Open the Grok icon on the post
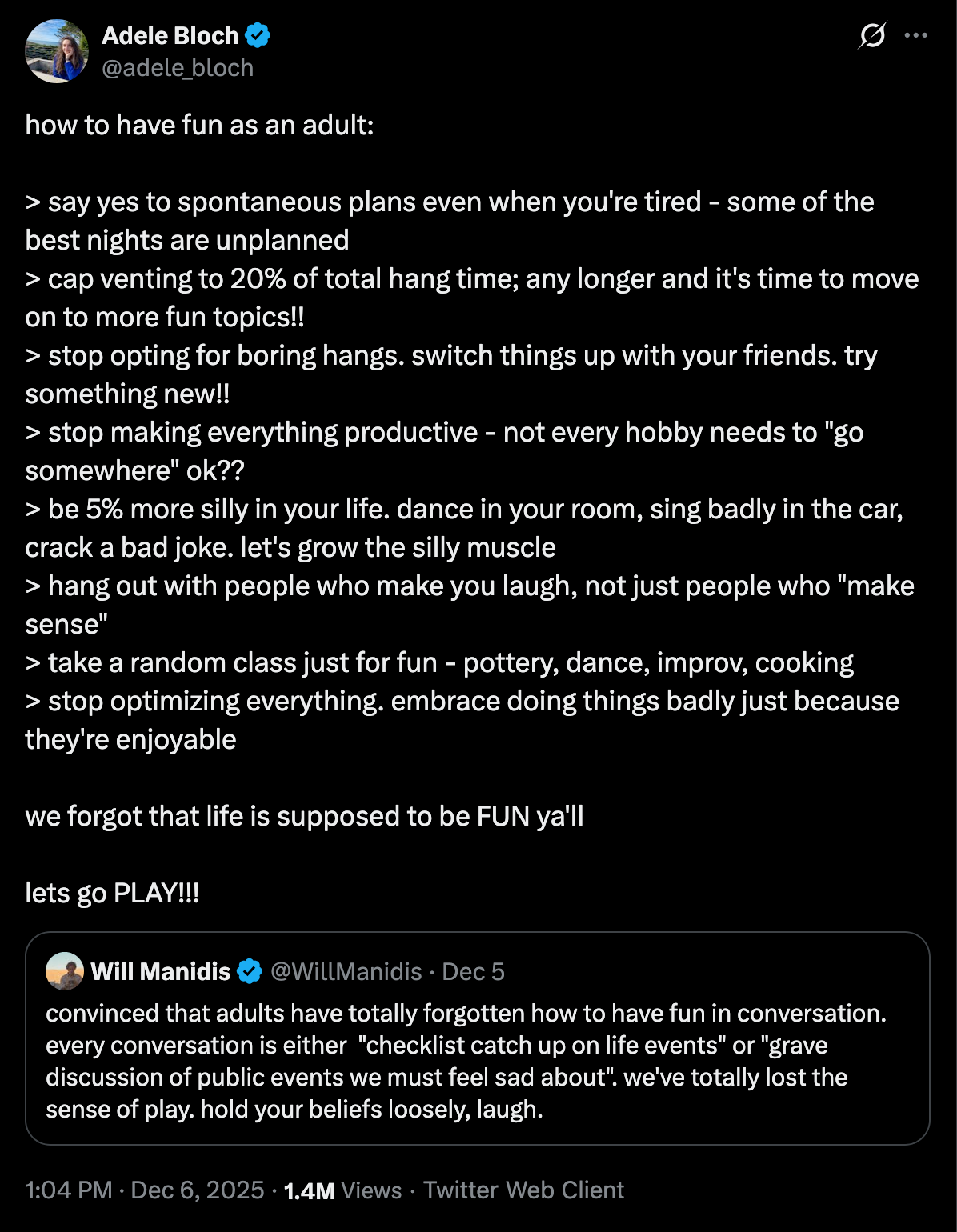957x1232 pixels. [872, 36]
